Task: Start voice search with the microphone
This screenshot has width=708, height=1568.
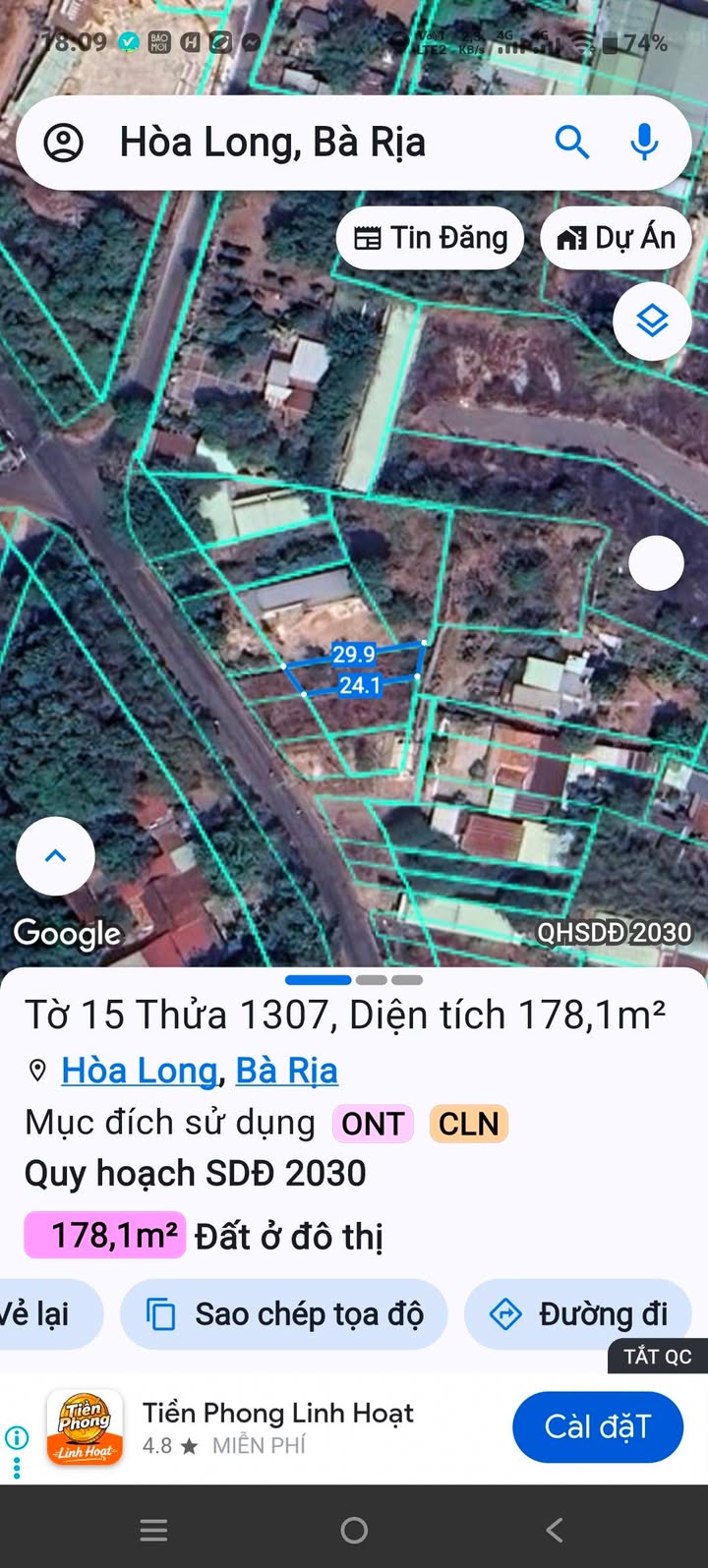Action: click(644, 144)
